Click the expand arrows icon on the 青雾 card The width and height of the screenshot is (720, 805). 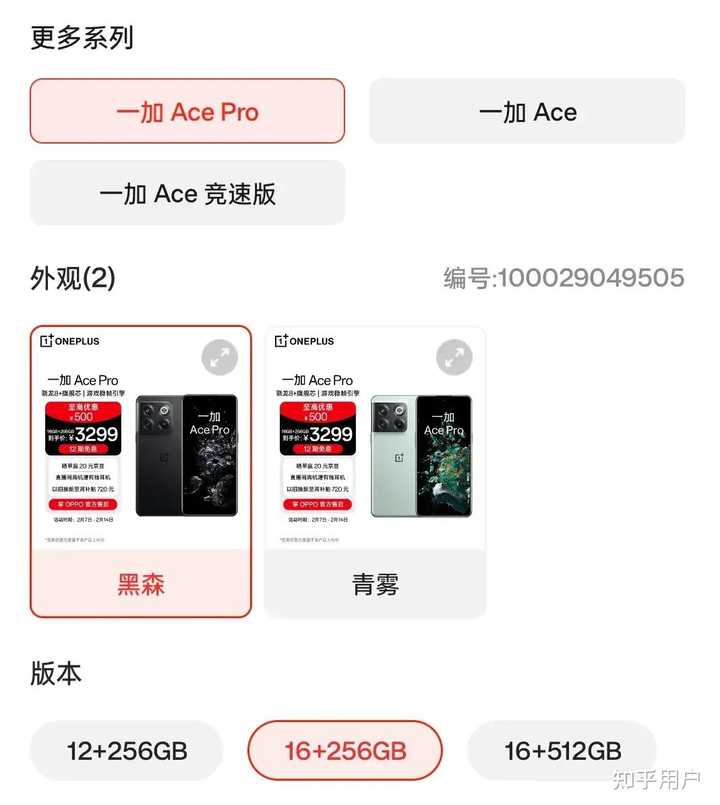(456, 357)
